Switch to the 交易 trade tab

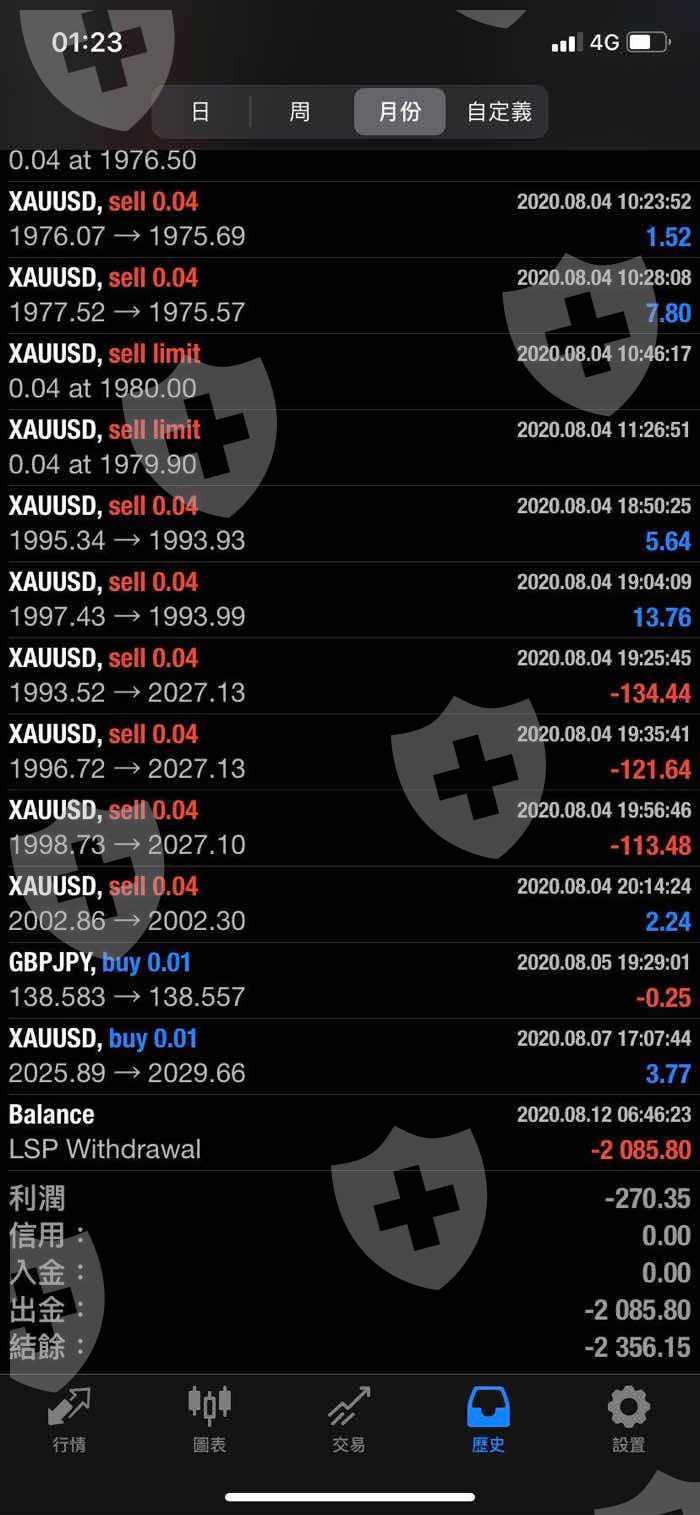[349, 1419]
